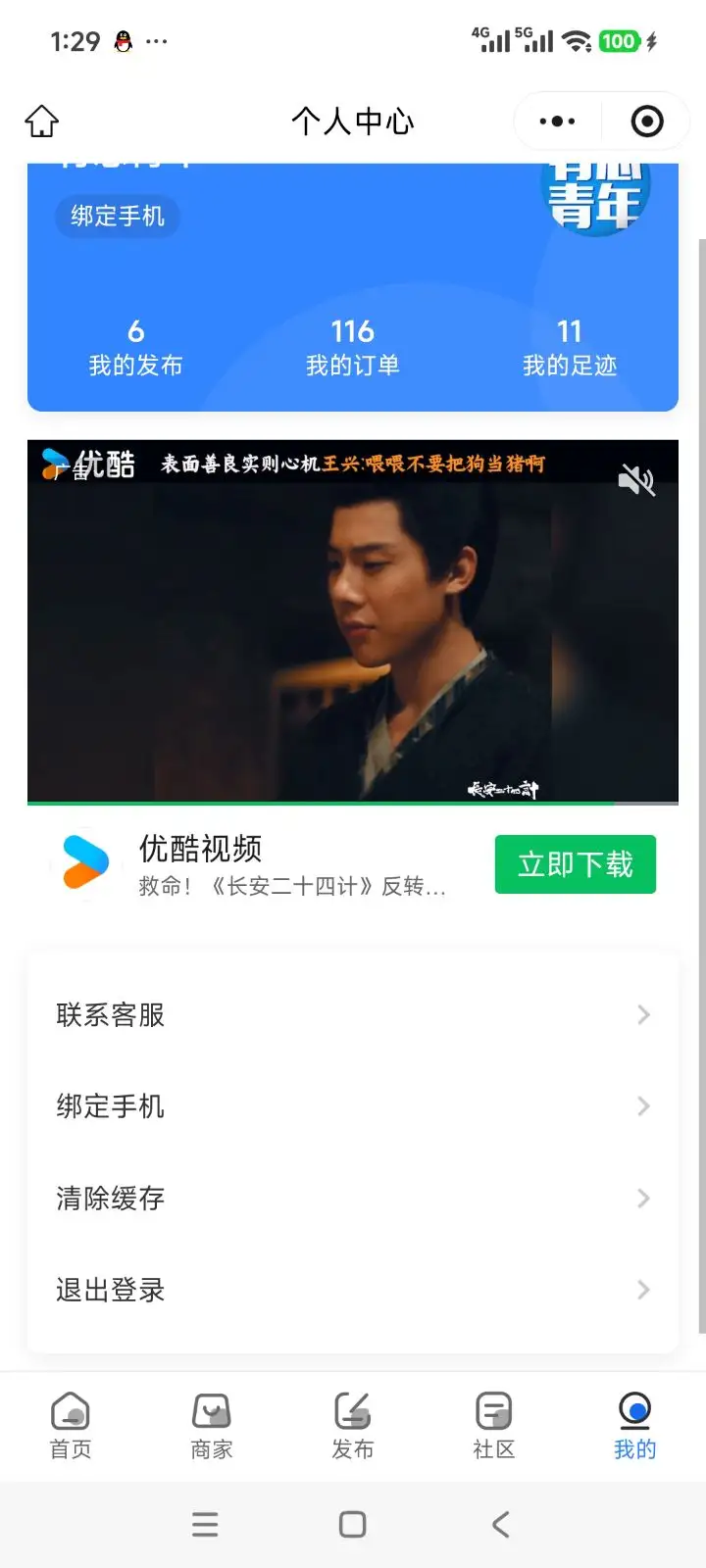Switch to the 我的订单 section
The height and width of the screenshot is (1568, 706).
click(x=352, y=345)
